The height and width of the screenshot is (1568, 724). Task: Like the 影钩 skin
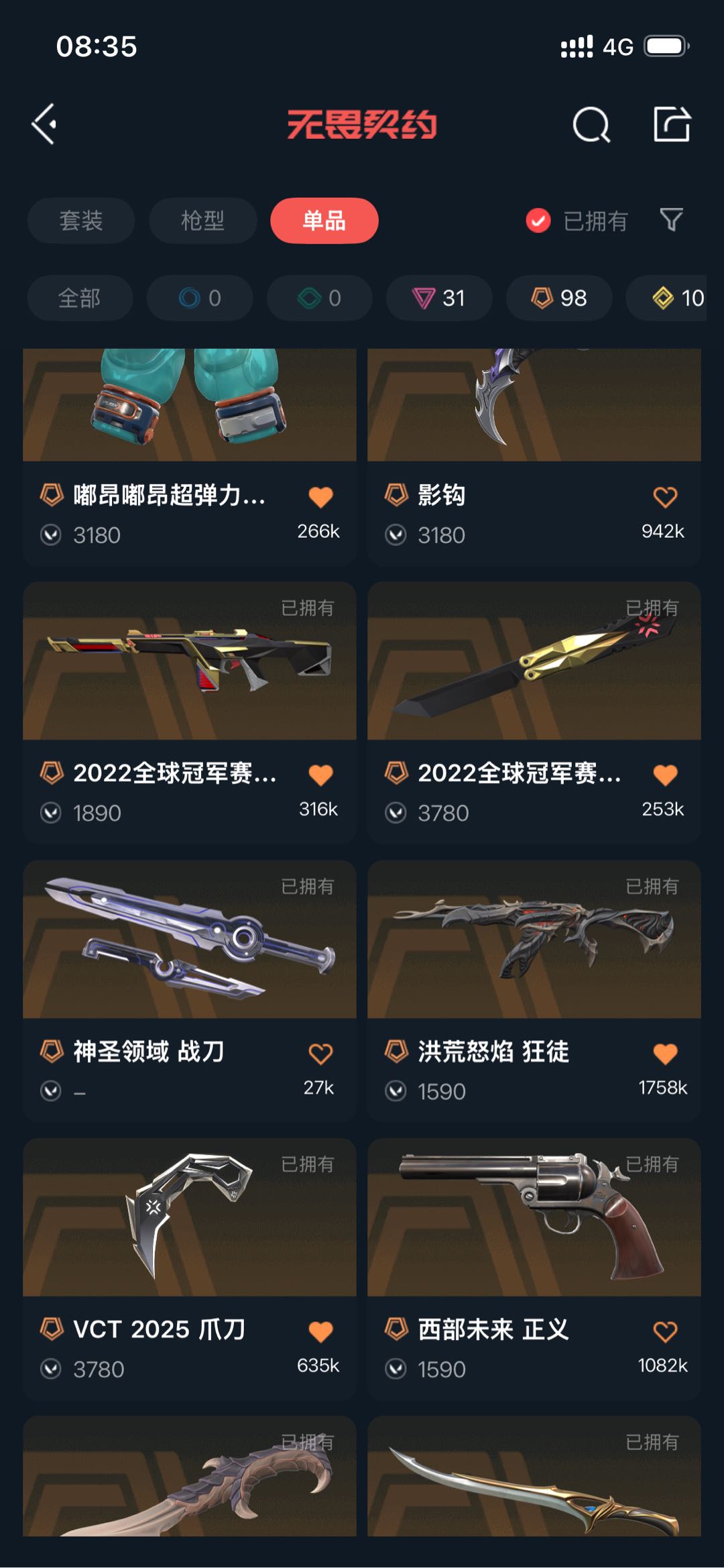[665, 497]
